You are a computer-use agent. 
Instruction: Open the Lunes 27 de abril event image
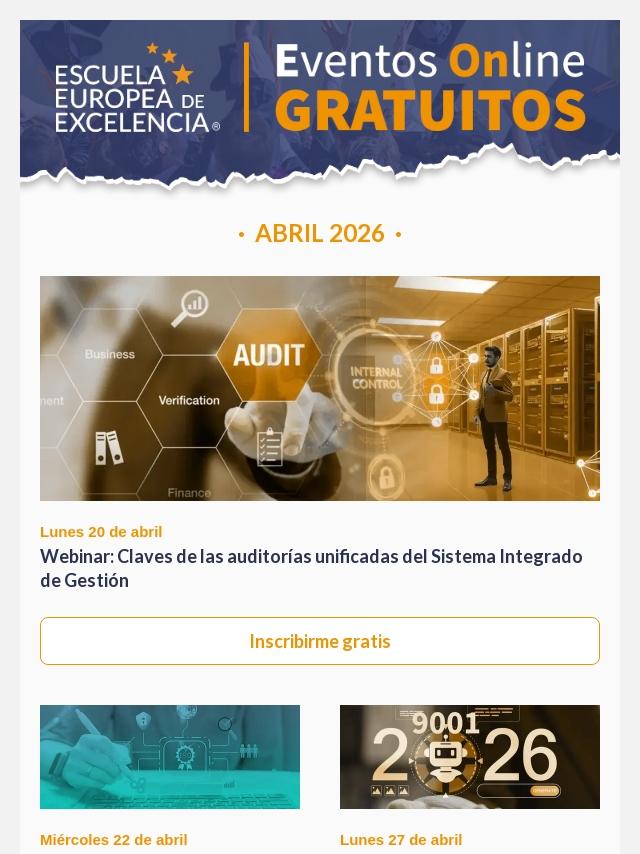pyautogui.click(x=470, y=757)
